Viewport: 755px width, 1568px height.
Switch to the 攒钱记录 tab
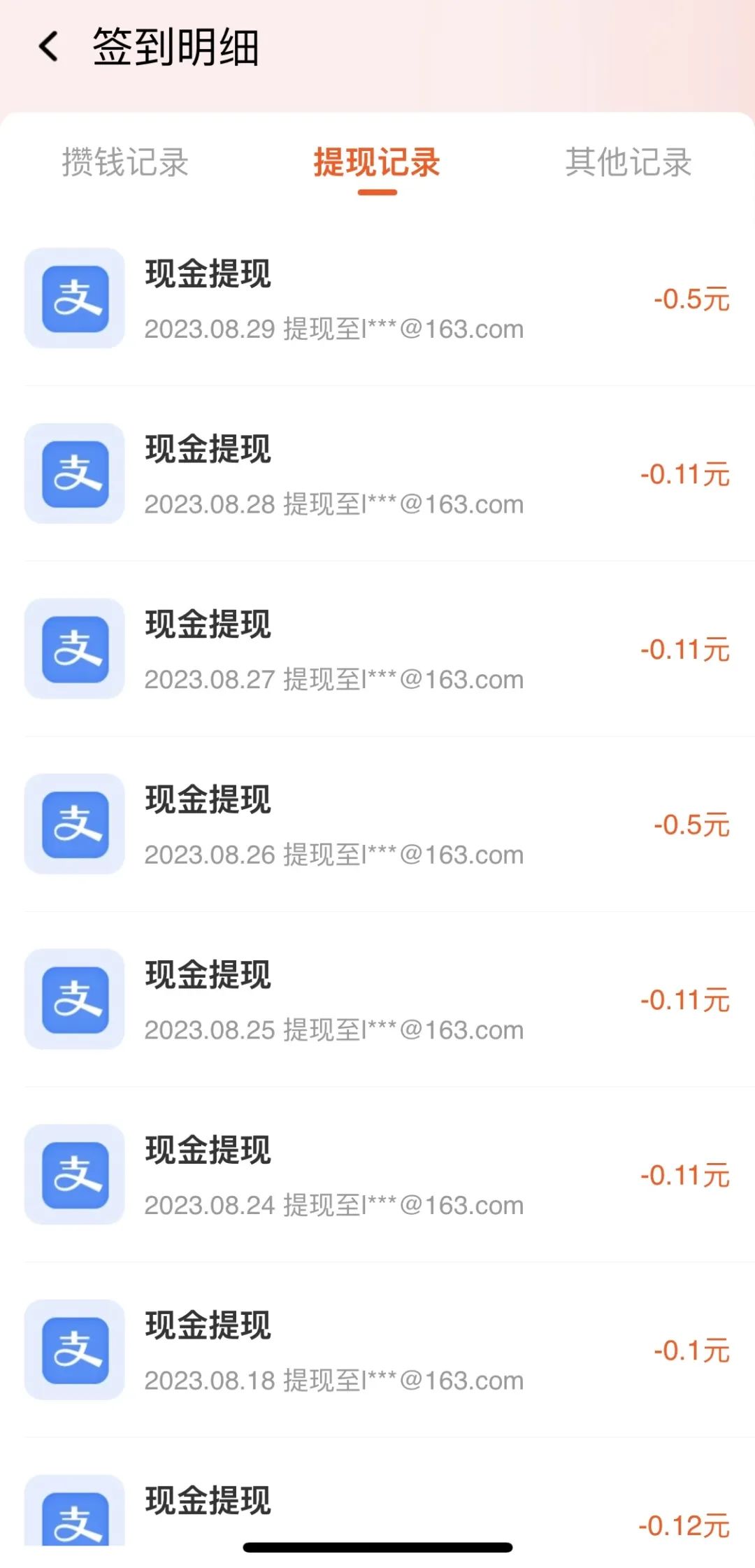[125, 162]
